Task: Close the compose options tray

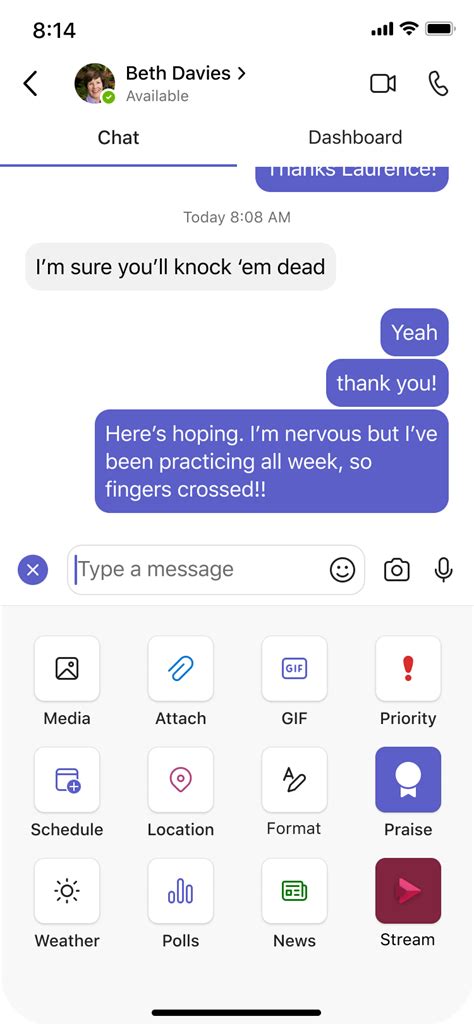Action: pos(33,570)
